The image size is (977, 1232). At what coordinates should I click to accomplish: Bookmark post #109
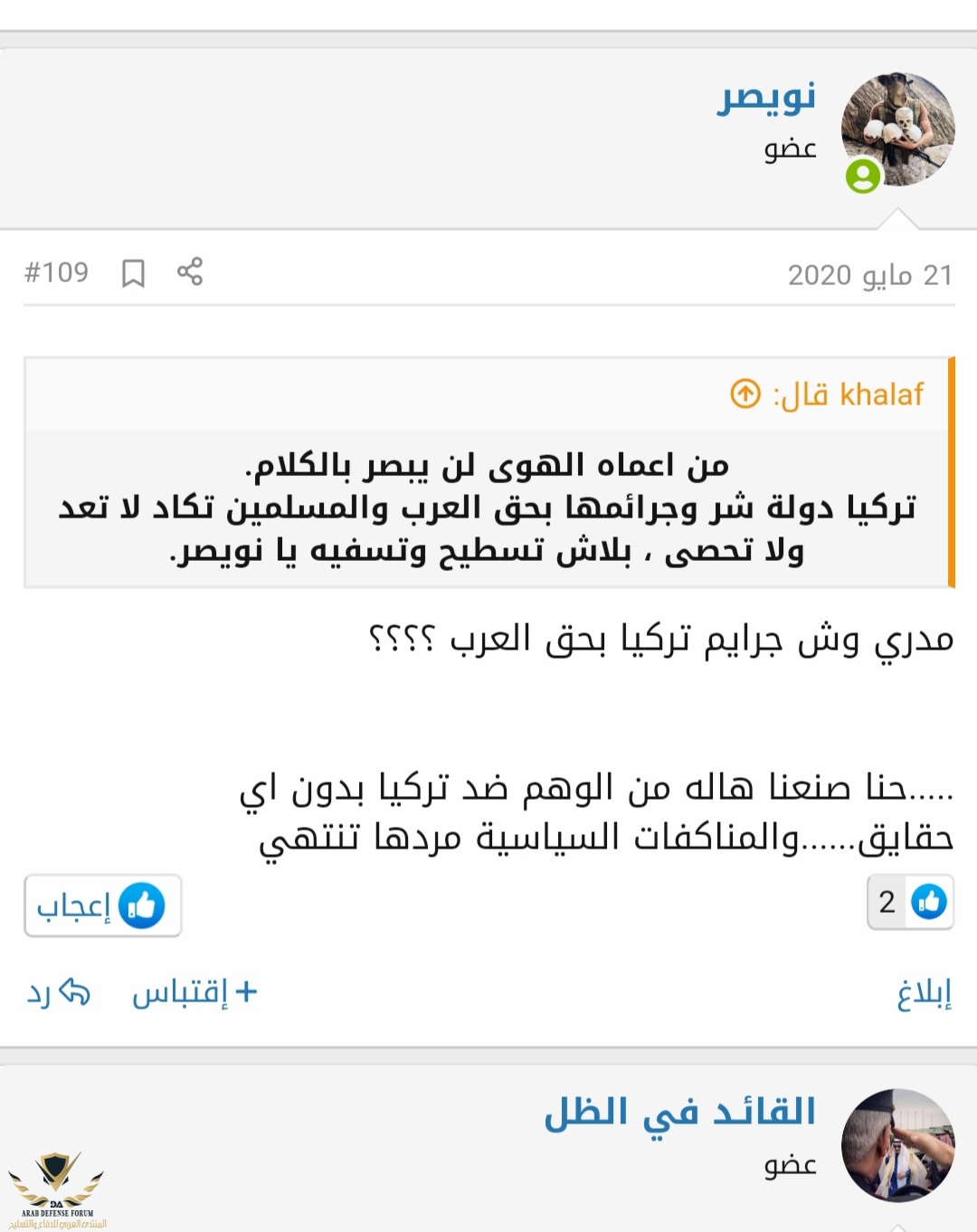click(133, 273)
